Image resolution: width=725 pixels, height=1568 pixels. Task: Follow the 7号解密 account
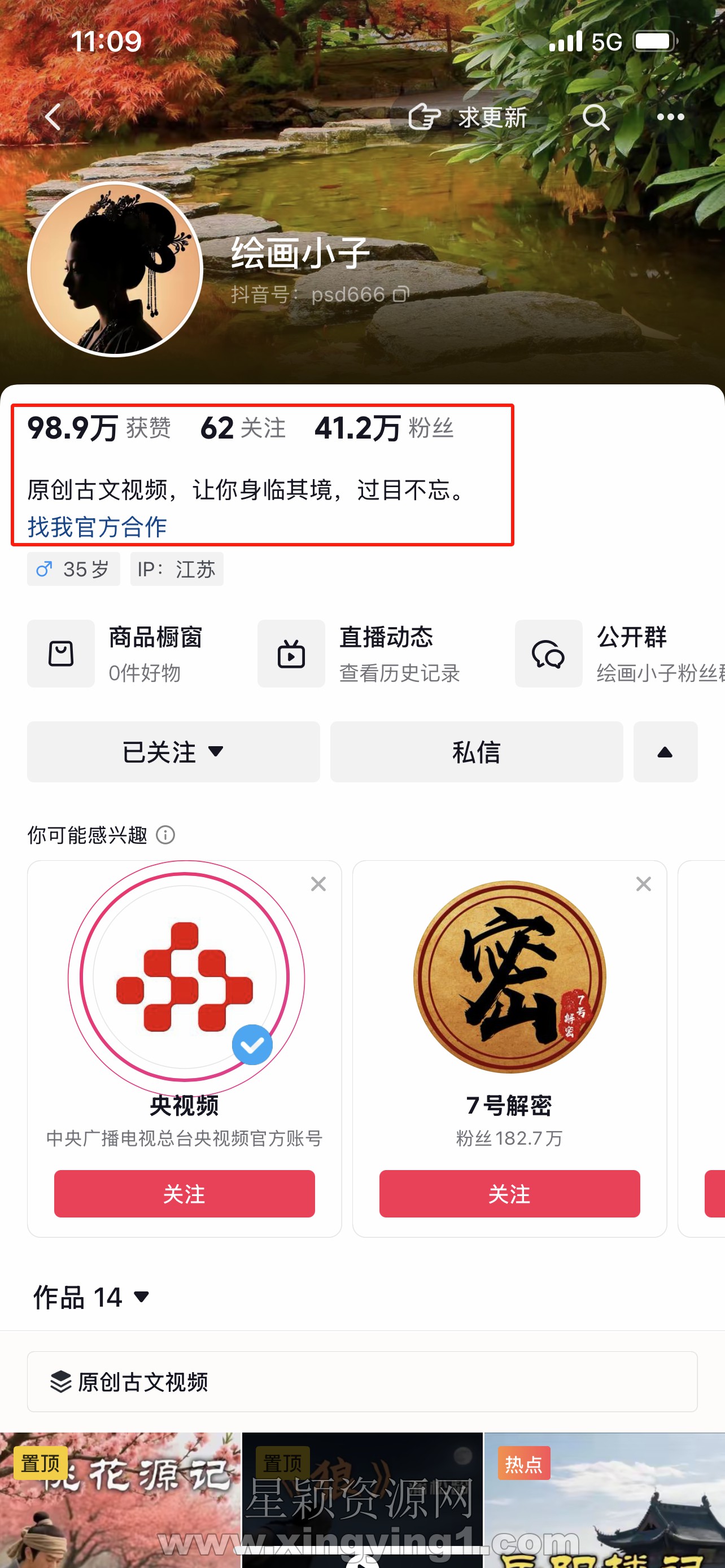[x=509, y=1193]
